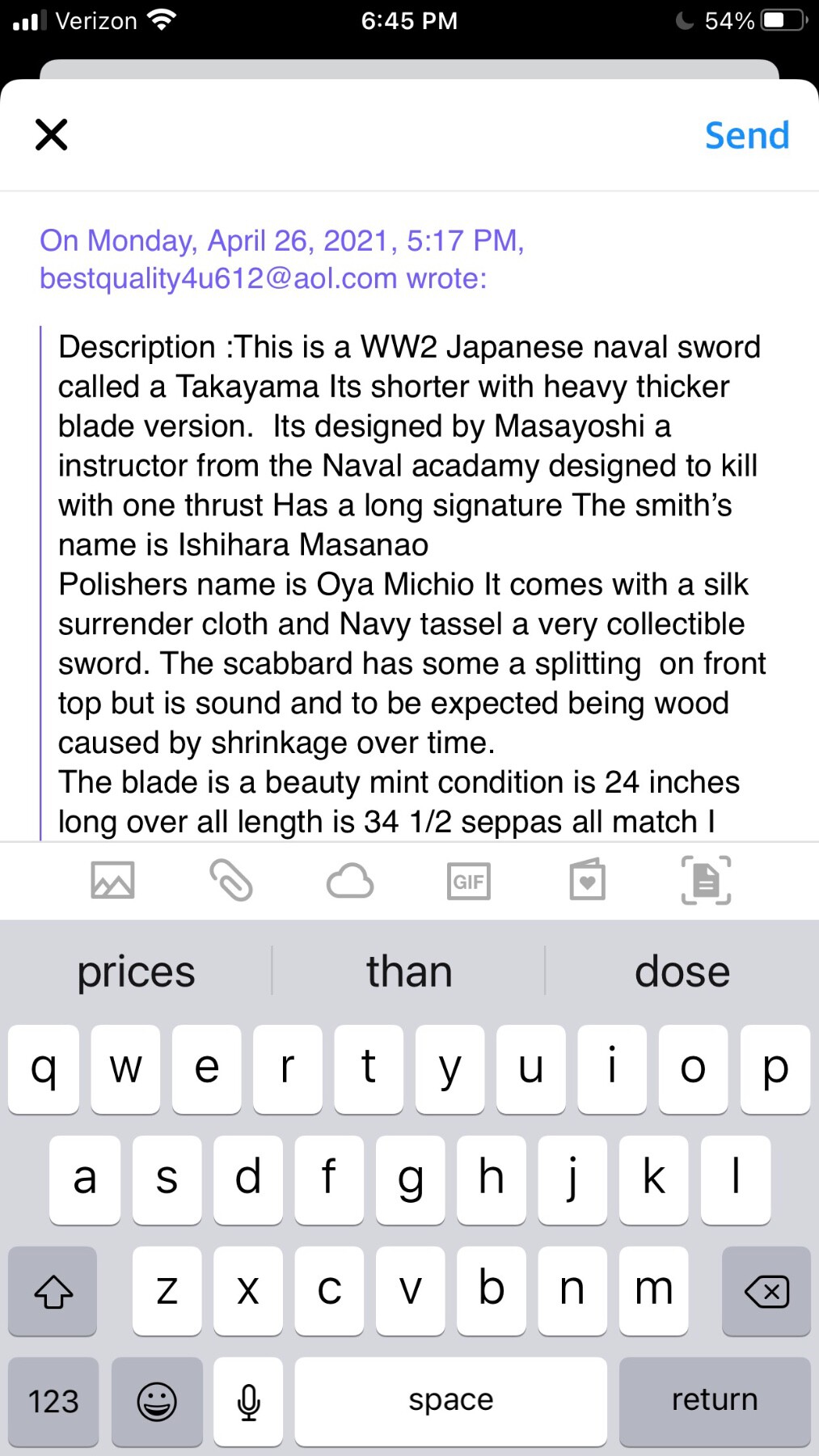Open the emoji keyboard

click(157, 1402)
